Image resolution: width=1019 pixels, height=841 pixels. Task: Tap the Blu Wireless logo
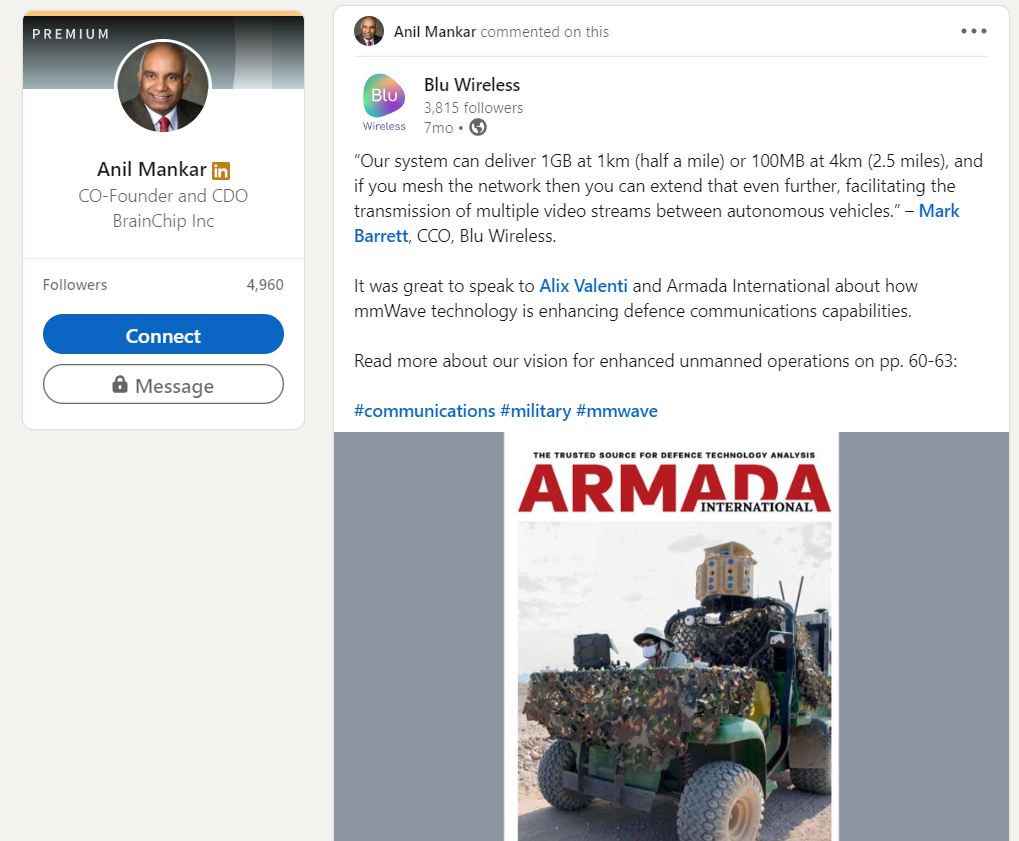coord(384,97)
